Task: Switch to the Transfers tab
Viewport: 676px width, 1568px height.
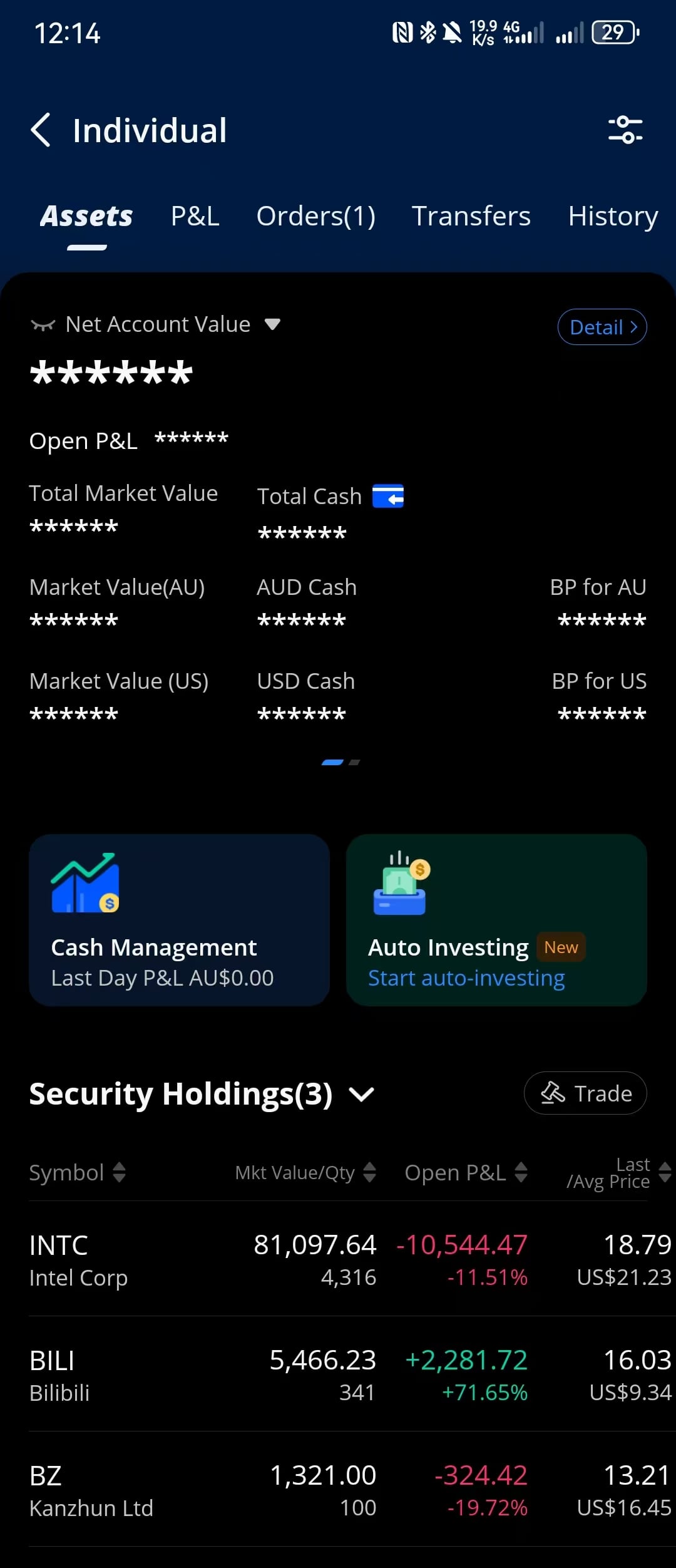Action: [471, 216]
